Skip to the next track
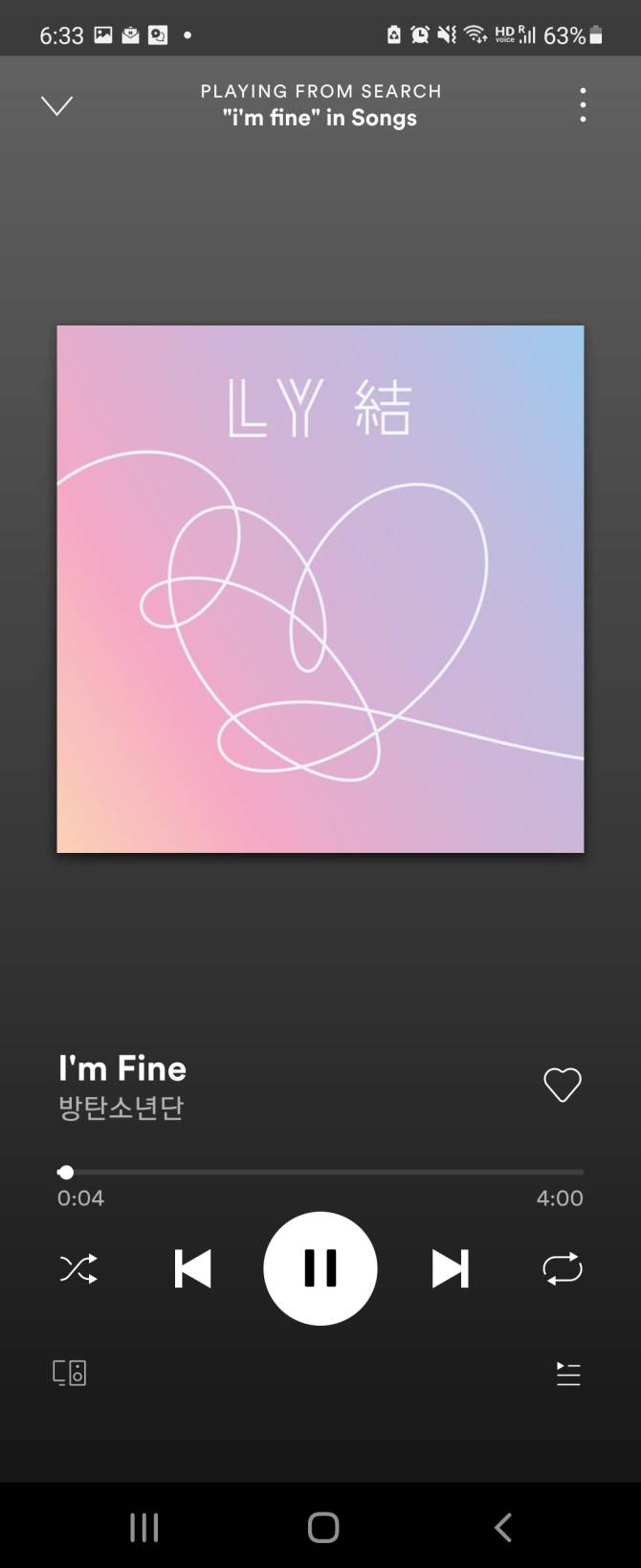This screenshot has height=1568, width=641. tap(450, 1268)
